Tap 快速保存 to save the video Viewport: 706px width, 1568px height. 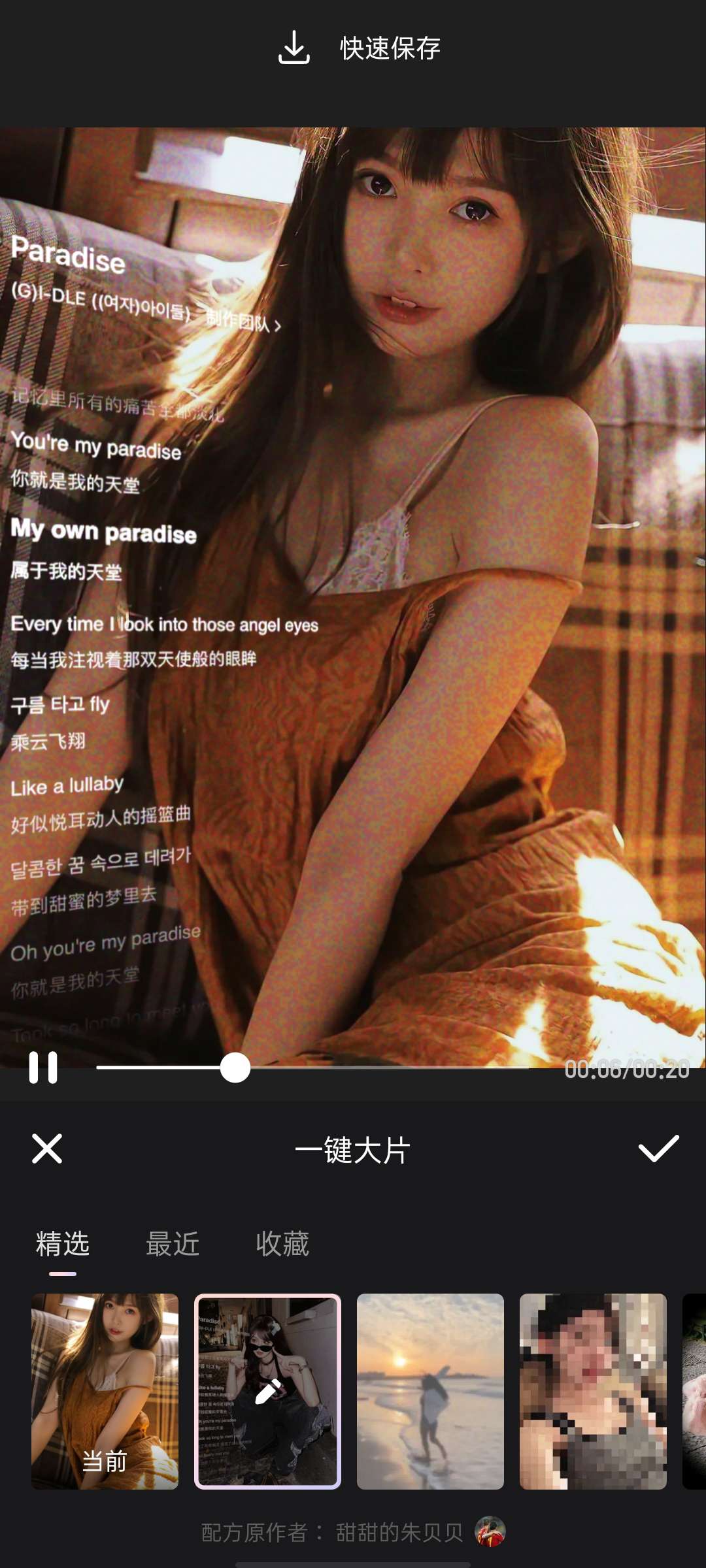coord(360,48)
